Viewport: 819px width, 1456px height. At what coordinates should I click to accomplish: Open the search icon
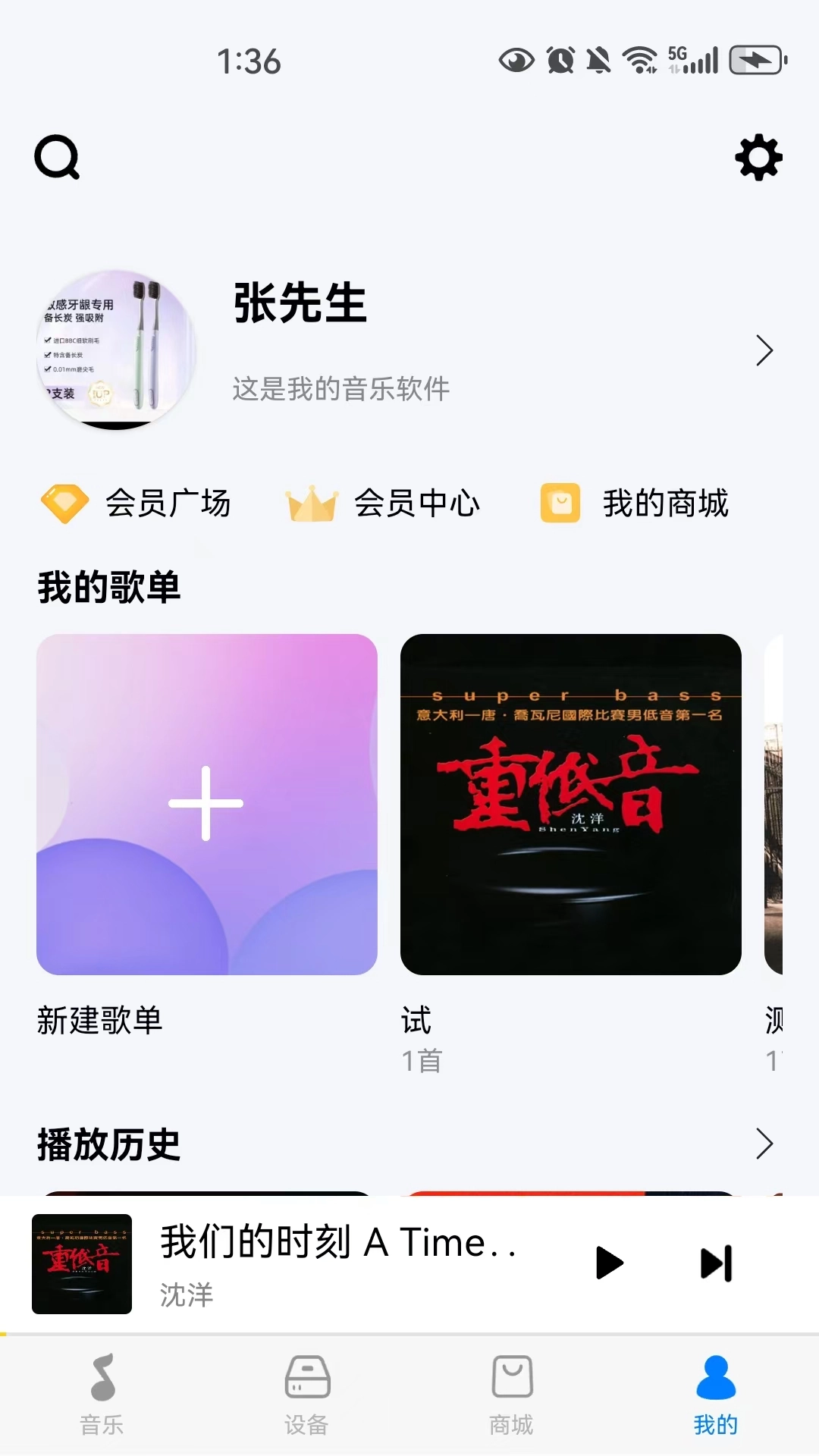click(x=57, y=158)
